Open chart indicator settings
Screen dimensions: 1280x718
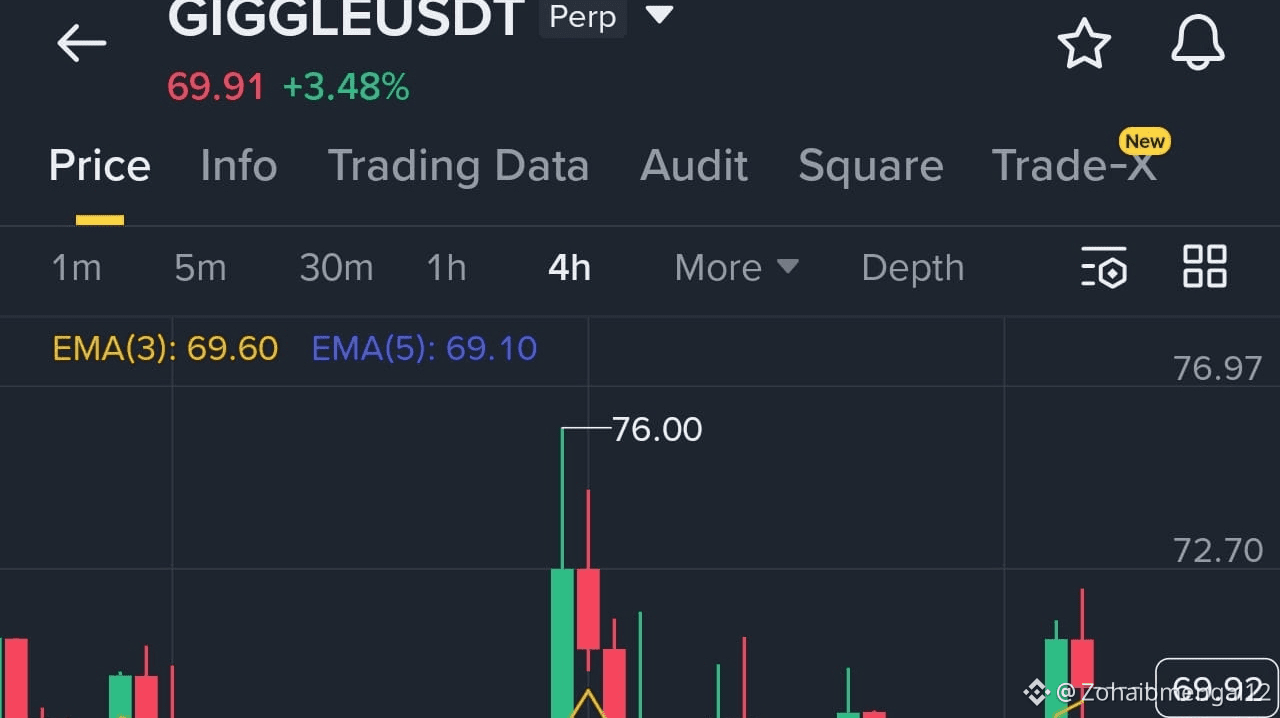click(x=1104, y=268)
